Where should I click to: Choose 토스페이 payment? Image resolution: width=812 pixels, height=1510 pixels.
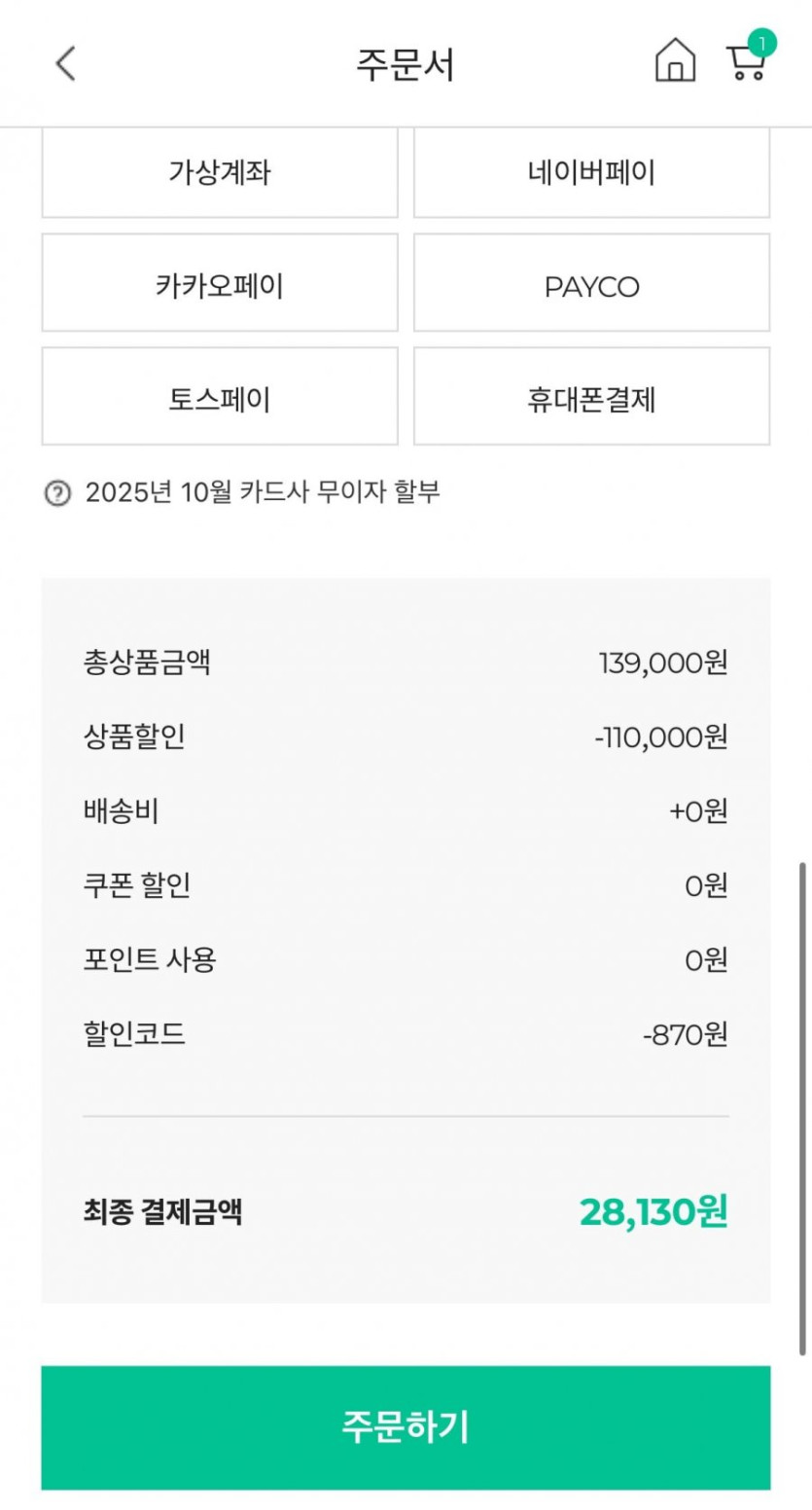click(x=220, y=399)
